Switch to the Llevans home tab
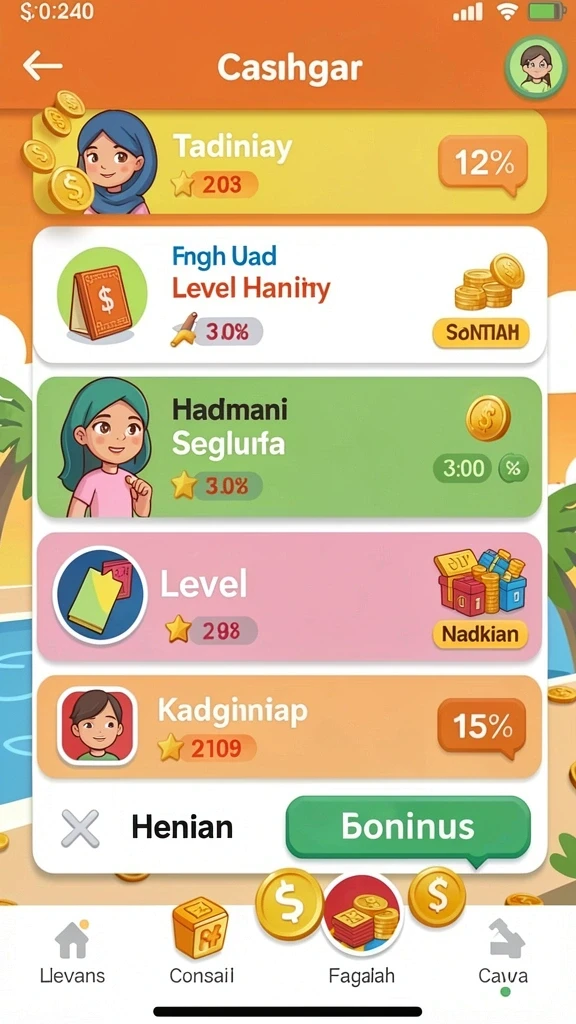 click(72, 955)
